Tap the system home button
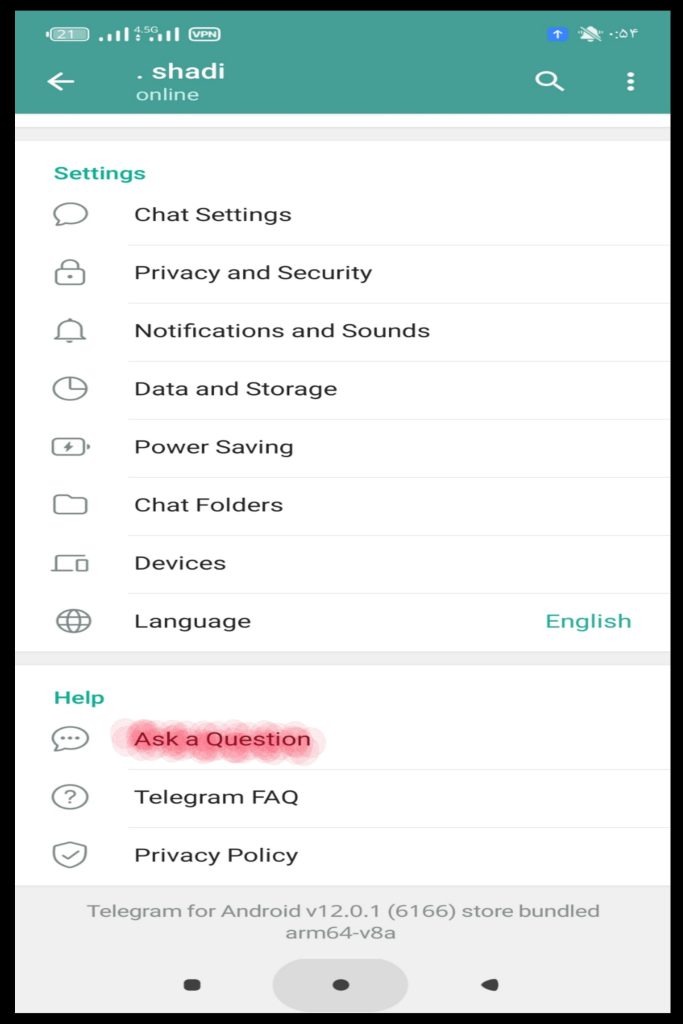Image resolution: width=683 pixels, height=1024 pixels. [x=340, y=985]
